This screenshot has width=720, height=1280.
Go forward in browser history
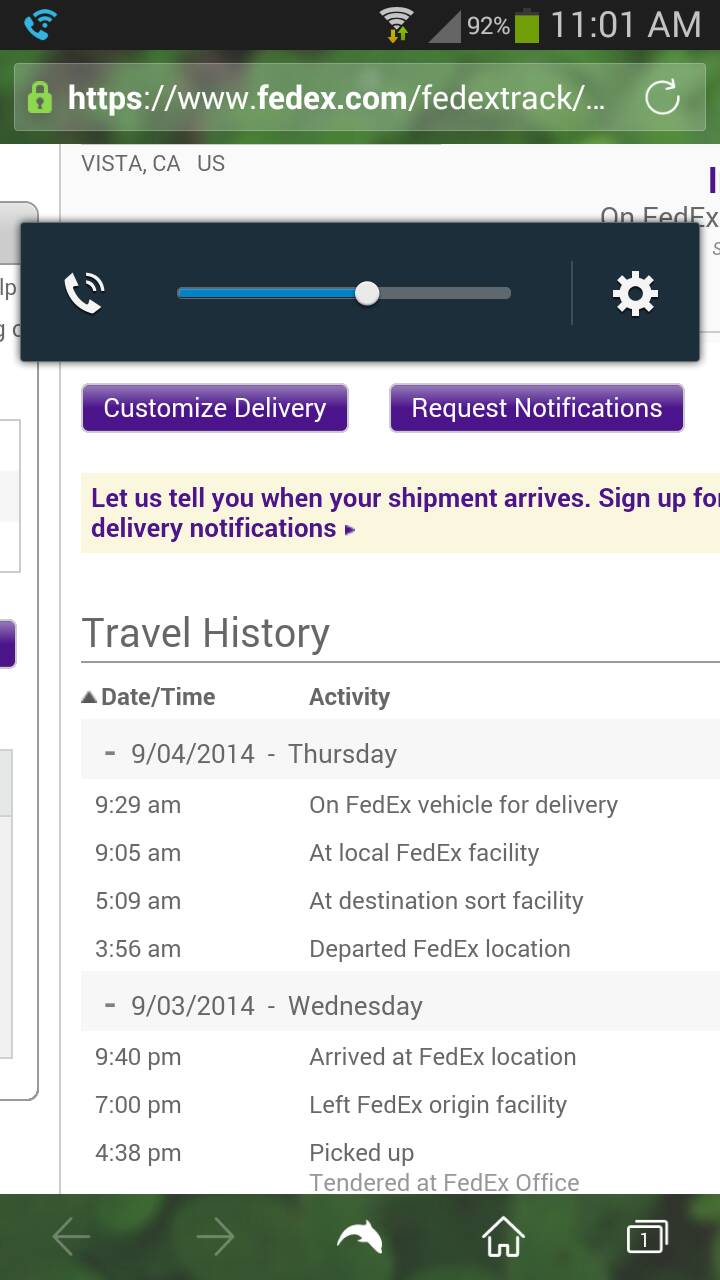[215, 1238]
